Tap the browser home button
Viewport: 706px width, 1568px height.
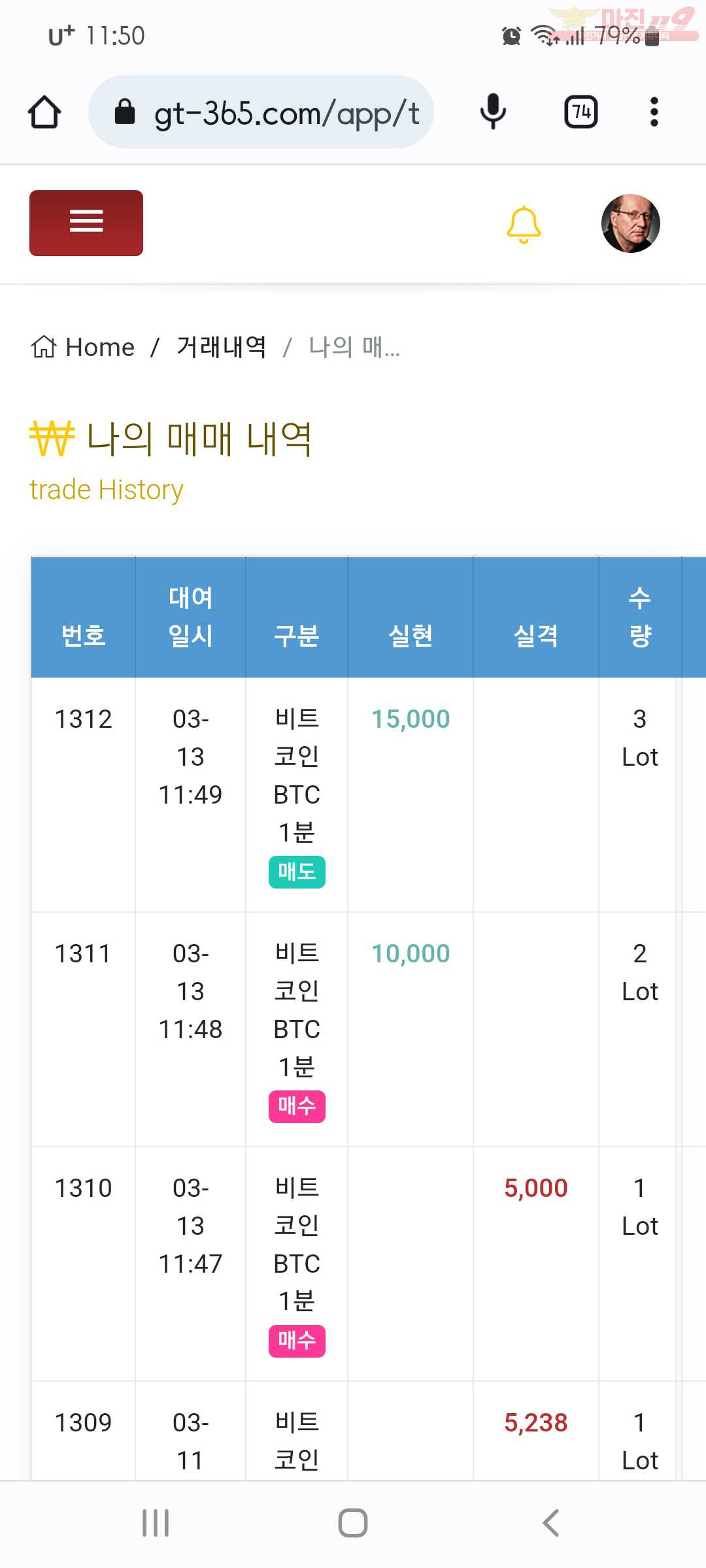44,112
